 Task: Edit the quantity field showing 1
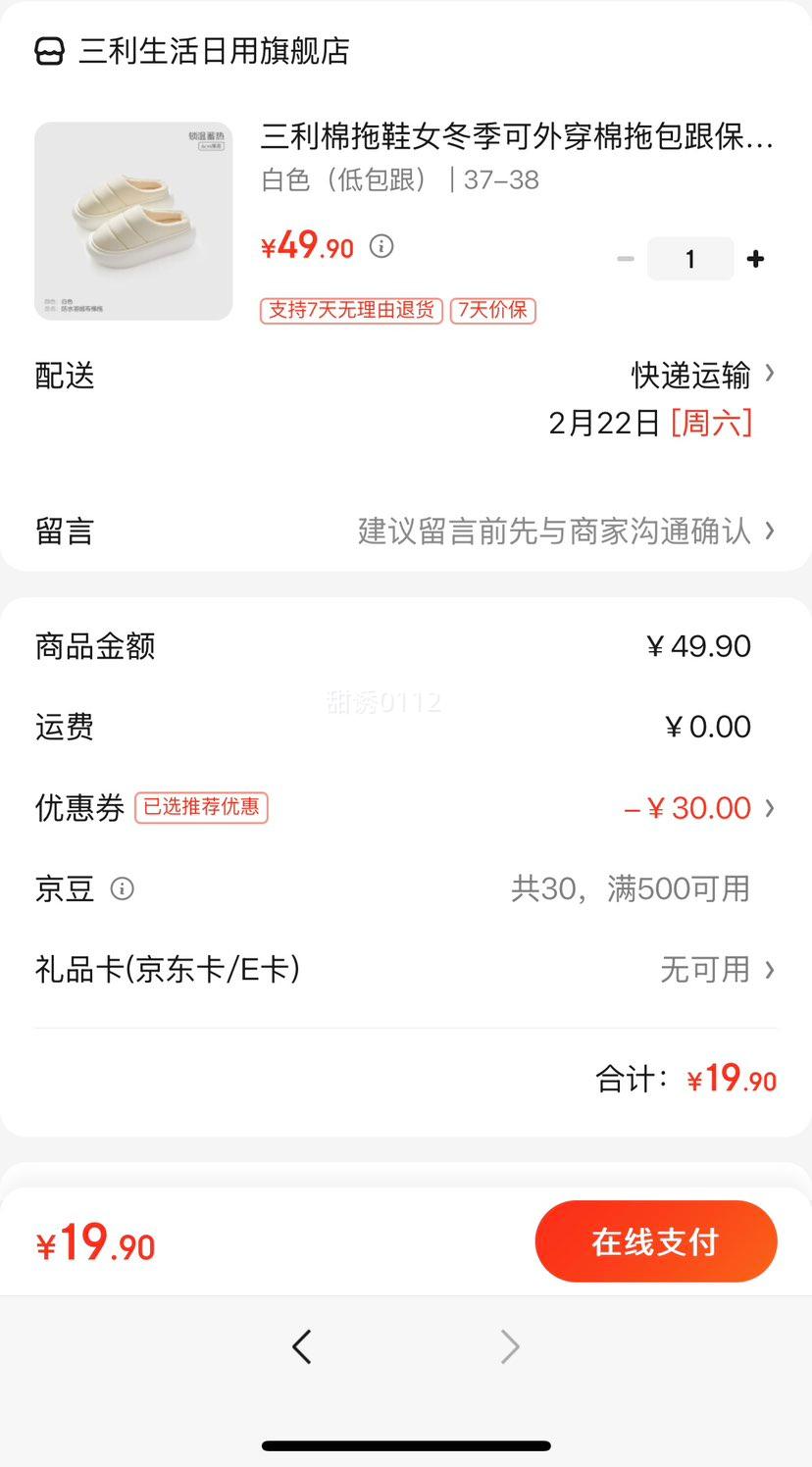point(690,259)
